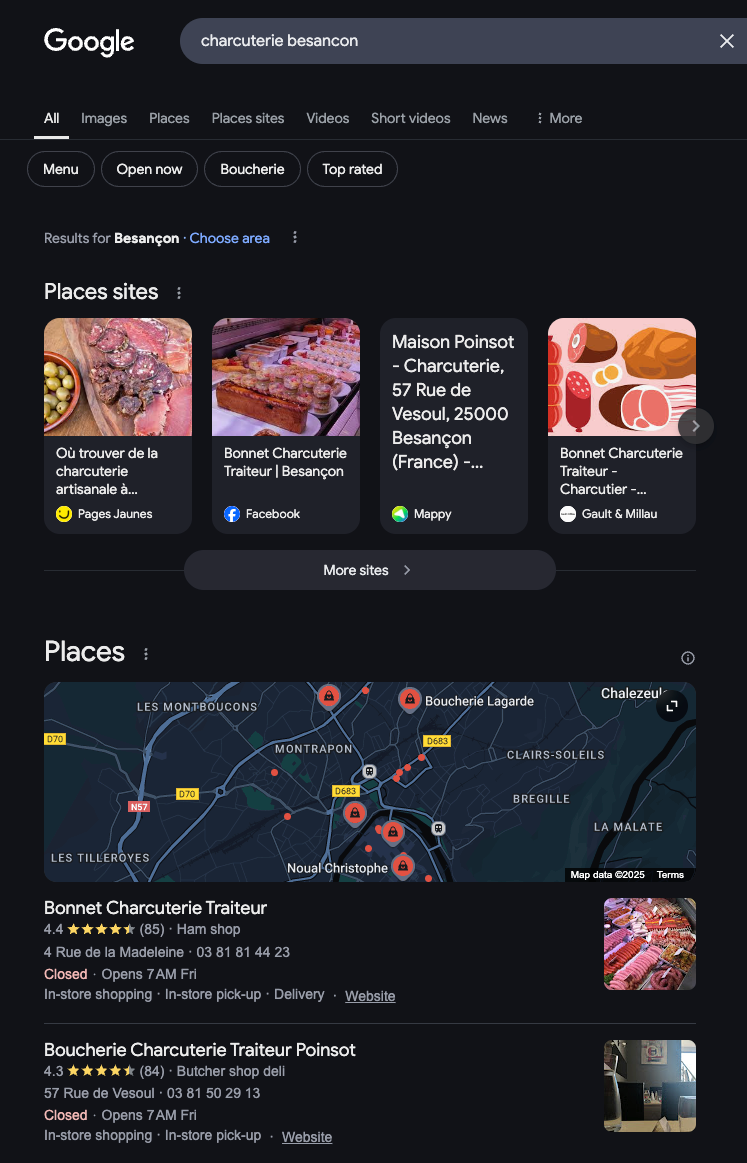Switch to the News tab
The width and height of the screenshot is (747, 1163).
coord(490,118)
